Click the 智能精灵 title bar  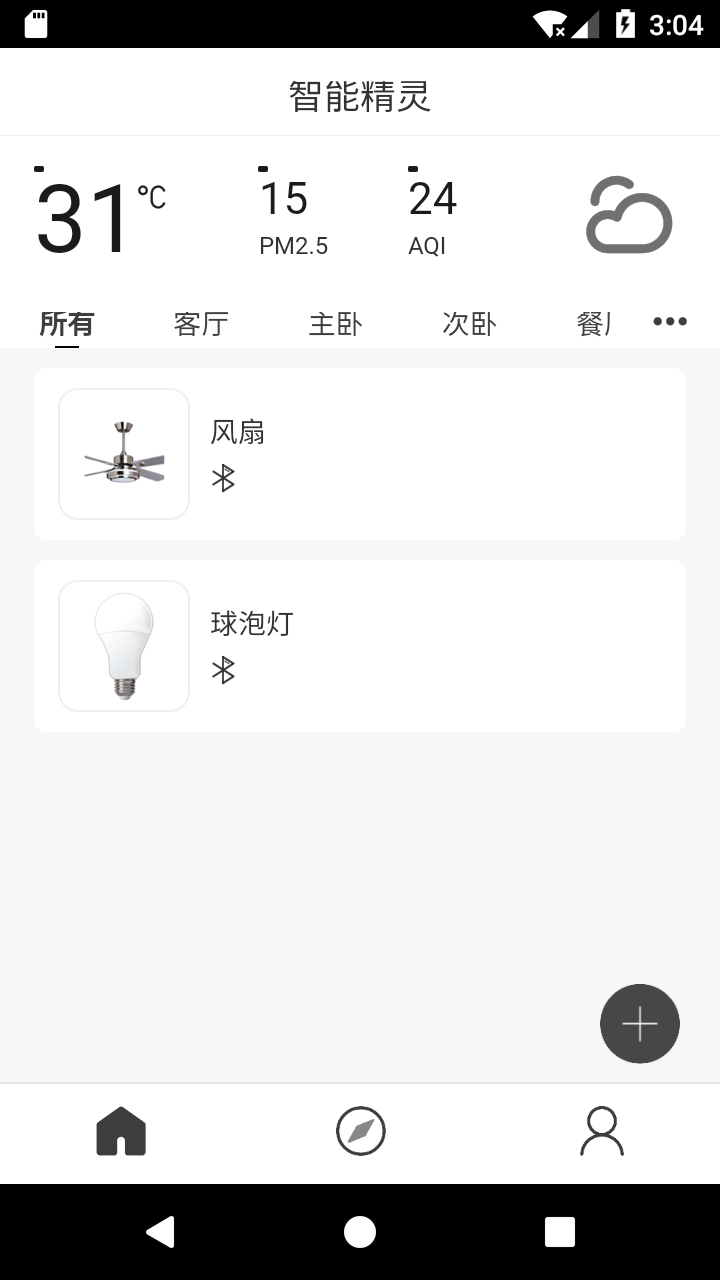360,97
